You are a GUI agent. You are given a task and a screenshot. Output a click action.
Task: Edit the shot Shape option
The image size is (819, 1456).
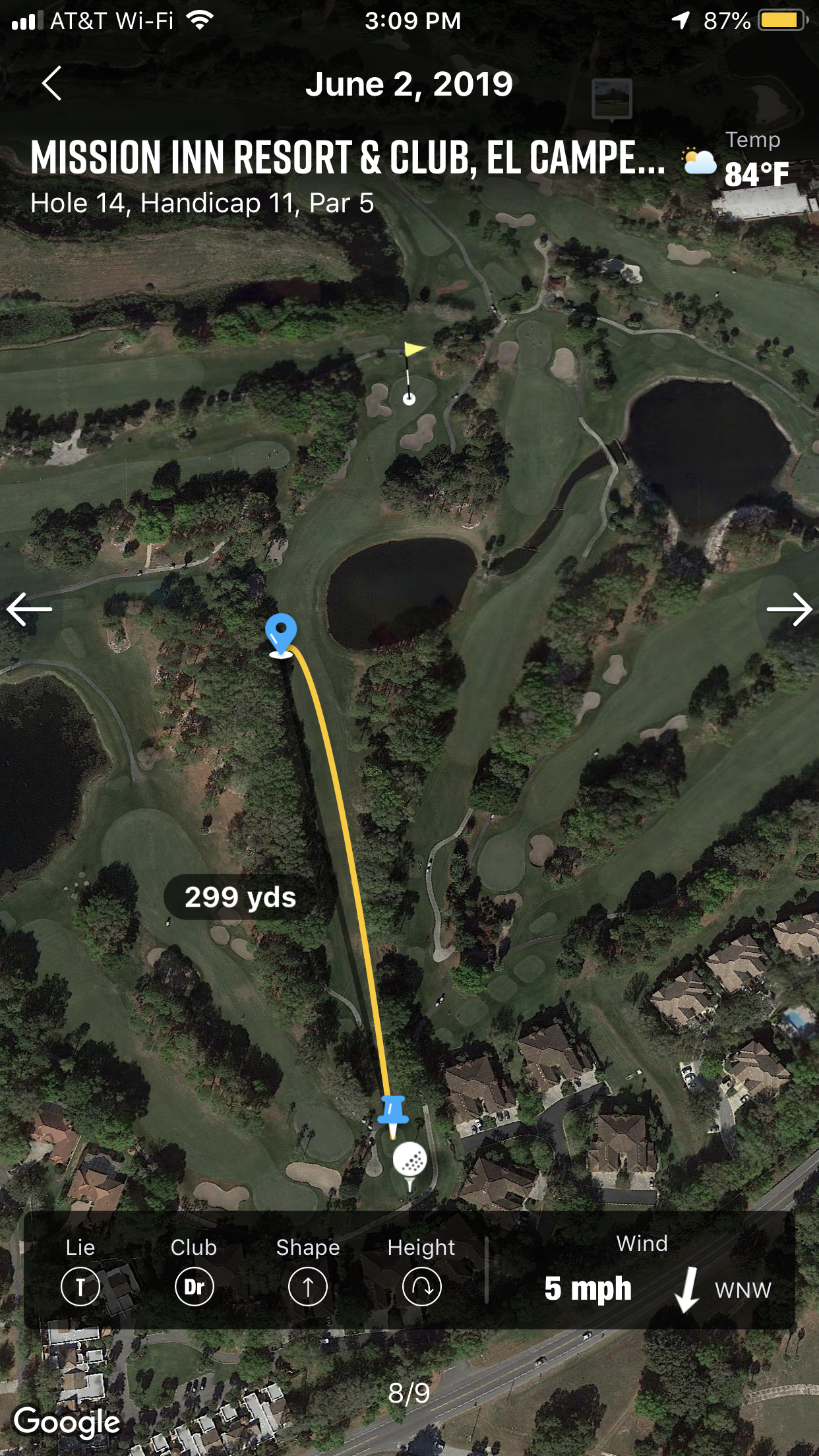tap(308, 1287)
